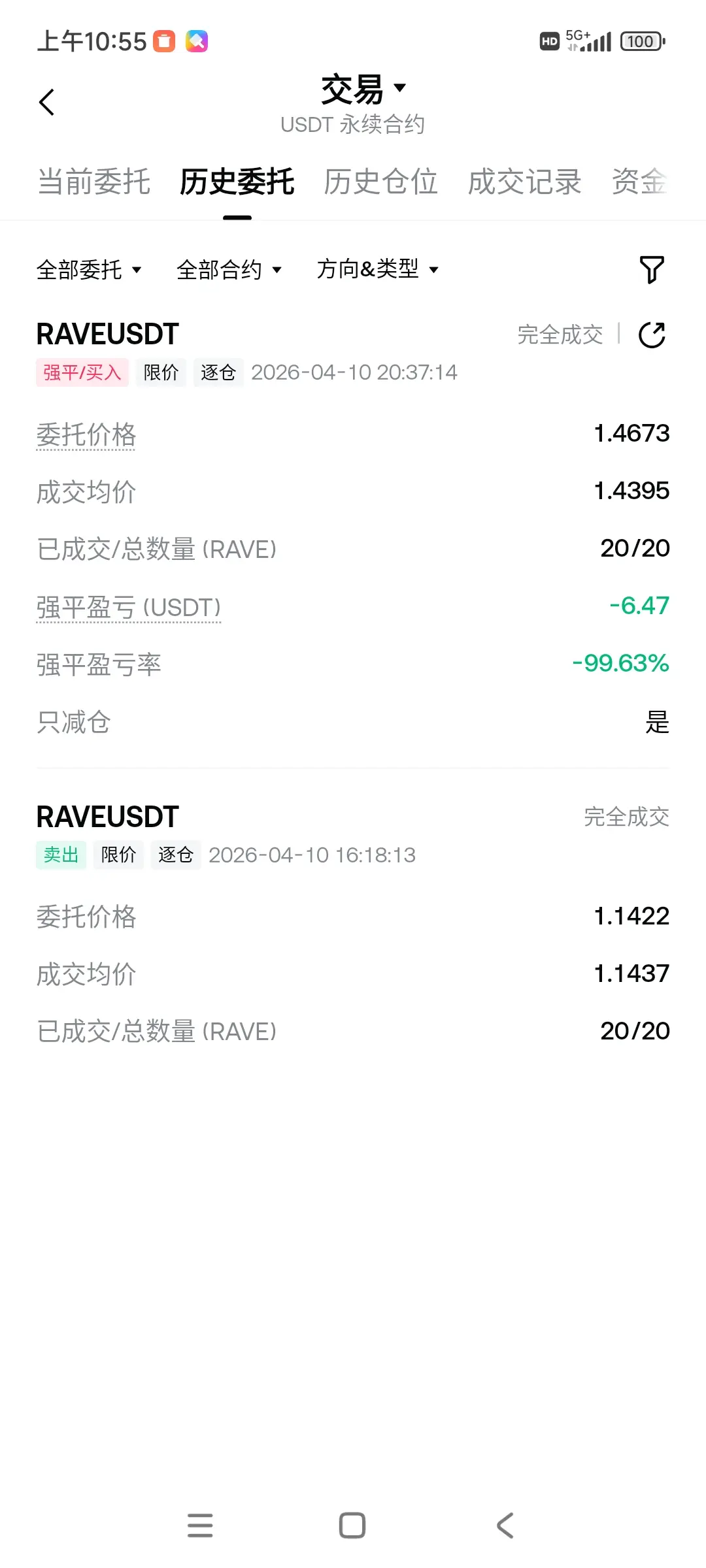Switch to the 历史仓位 tab
Screen dimensions: 706x1568
point(380,182)
